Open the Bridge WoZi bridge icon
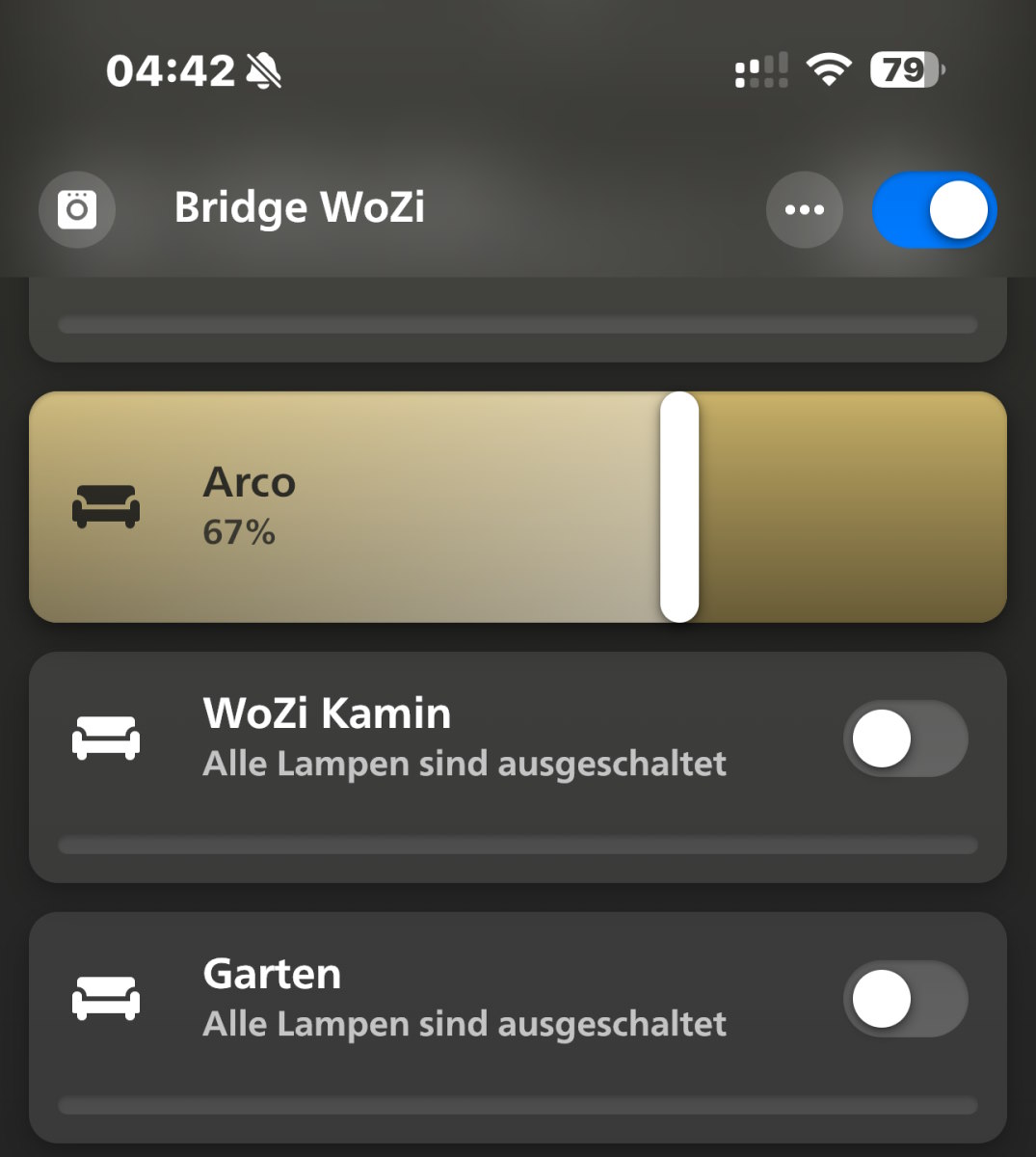Screen dimensions: 1036x1157 pos(77,209)
